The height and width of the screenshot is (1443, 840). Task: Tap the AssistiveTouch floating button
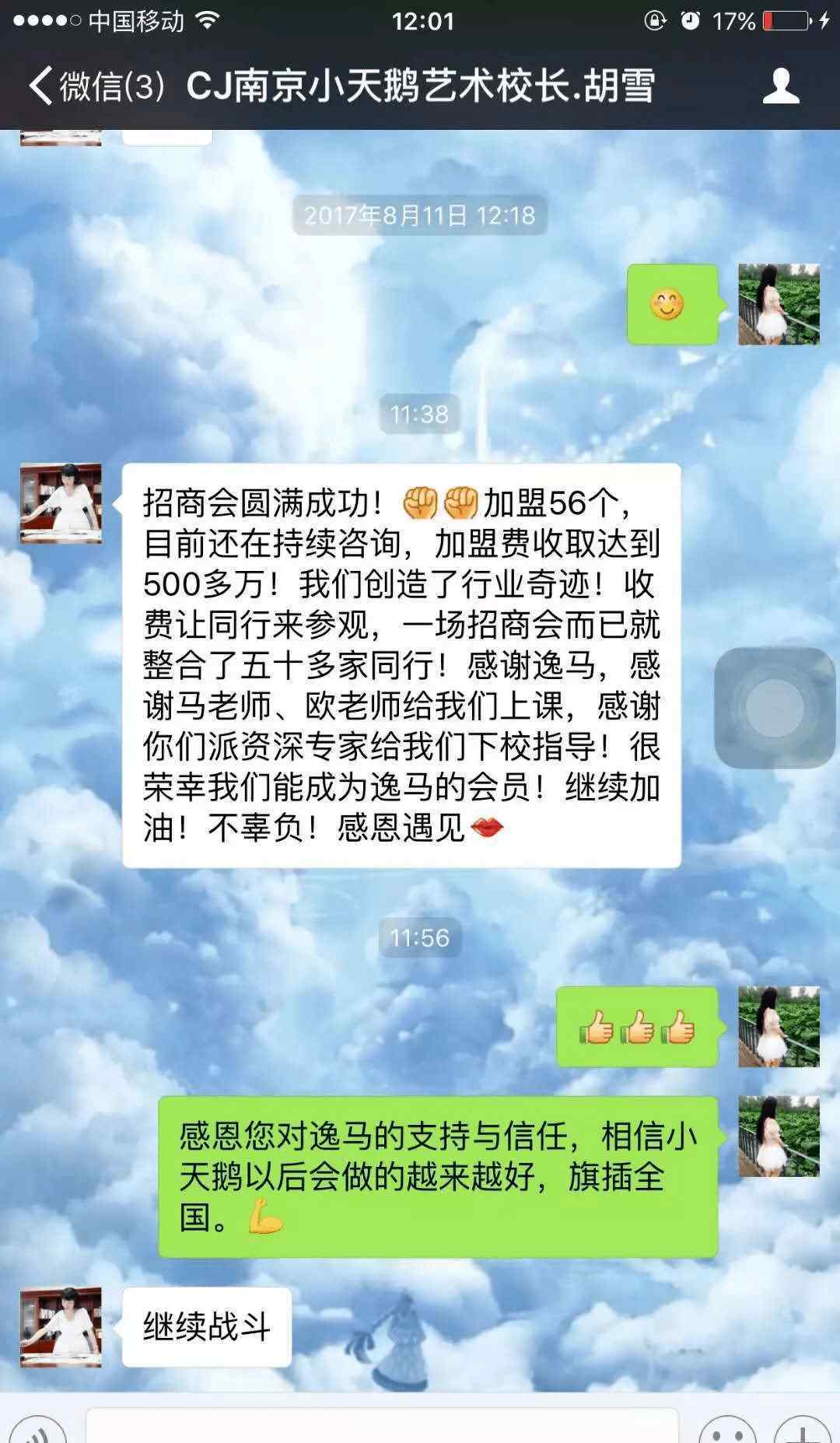tap(774, 707)
